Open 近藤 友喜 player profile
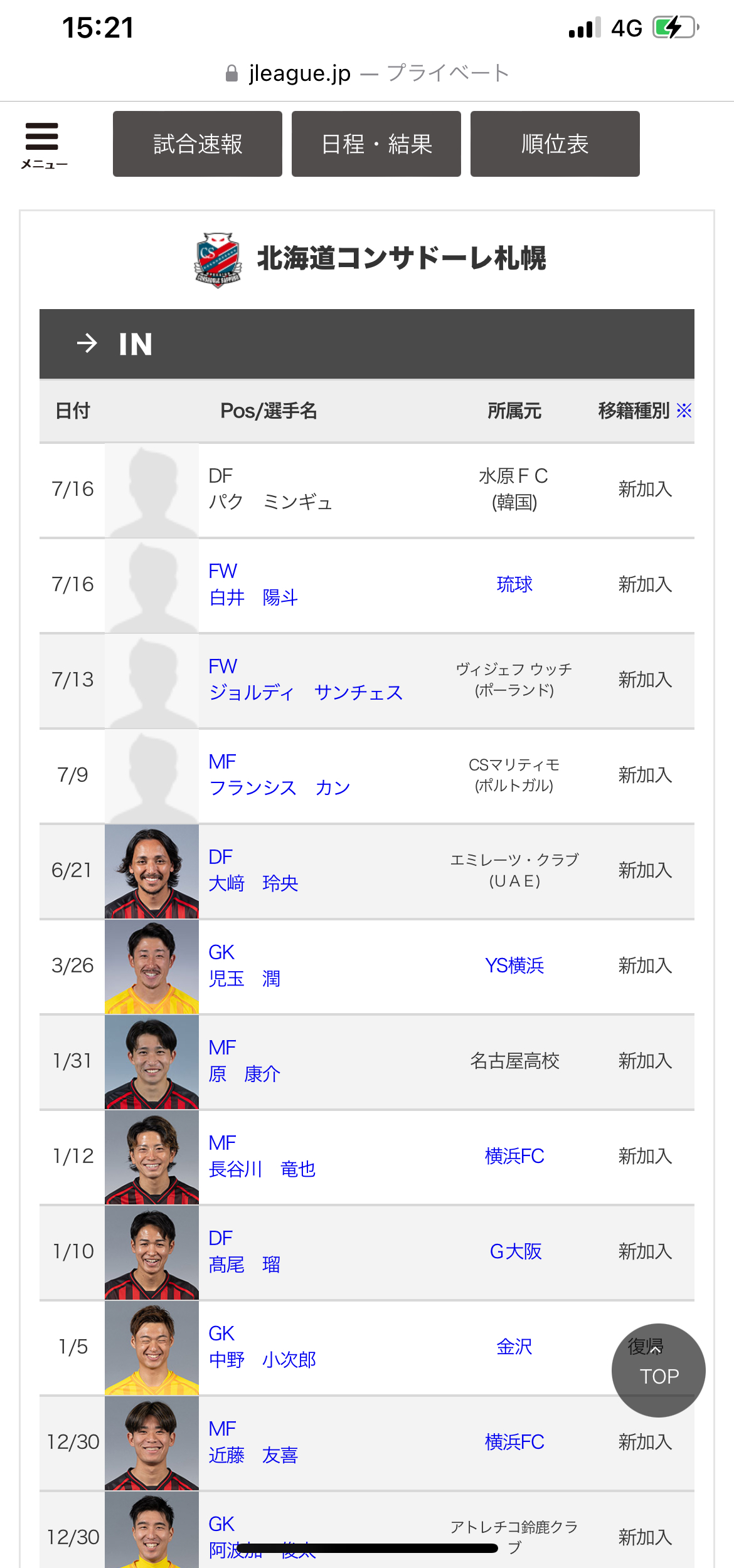 [253, 1455]
